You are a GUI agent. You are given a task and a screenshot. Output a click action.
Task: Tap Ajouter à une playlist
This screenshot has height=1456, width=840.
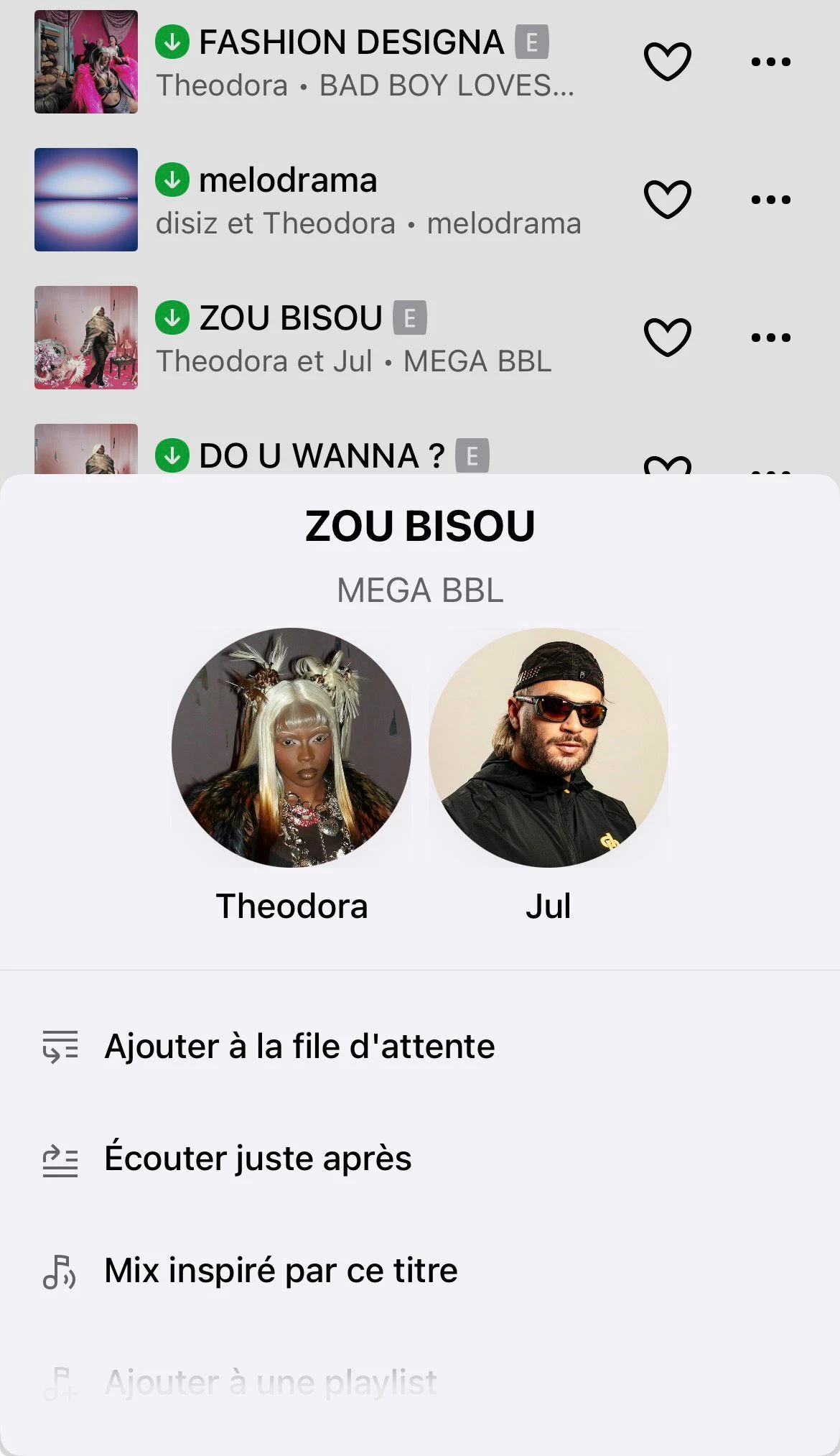point(271,1382)
